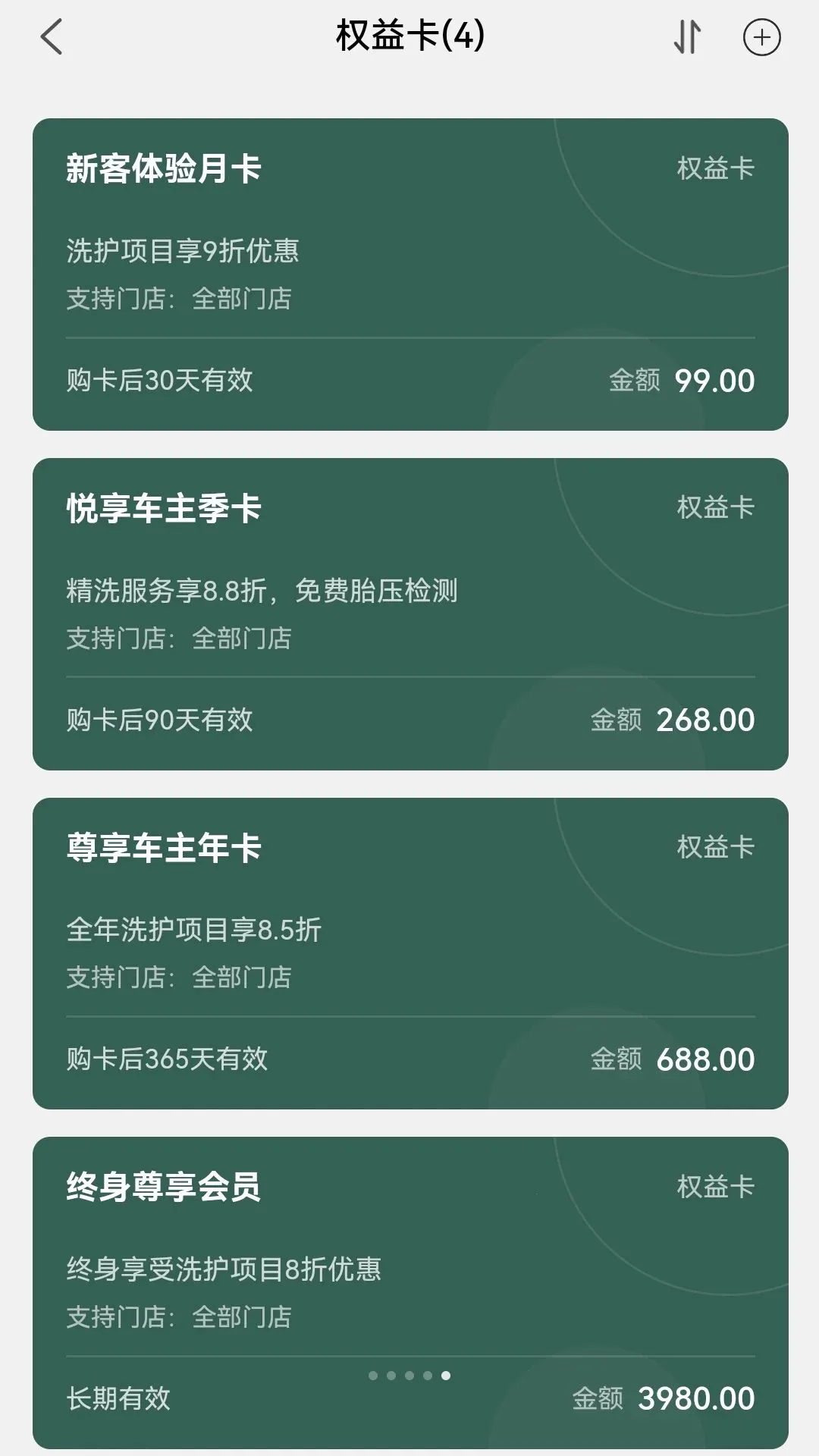Go back using the top-left arrow

pyautogui.click(x=51, y=37)
